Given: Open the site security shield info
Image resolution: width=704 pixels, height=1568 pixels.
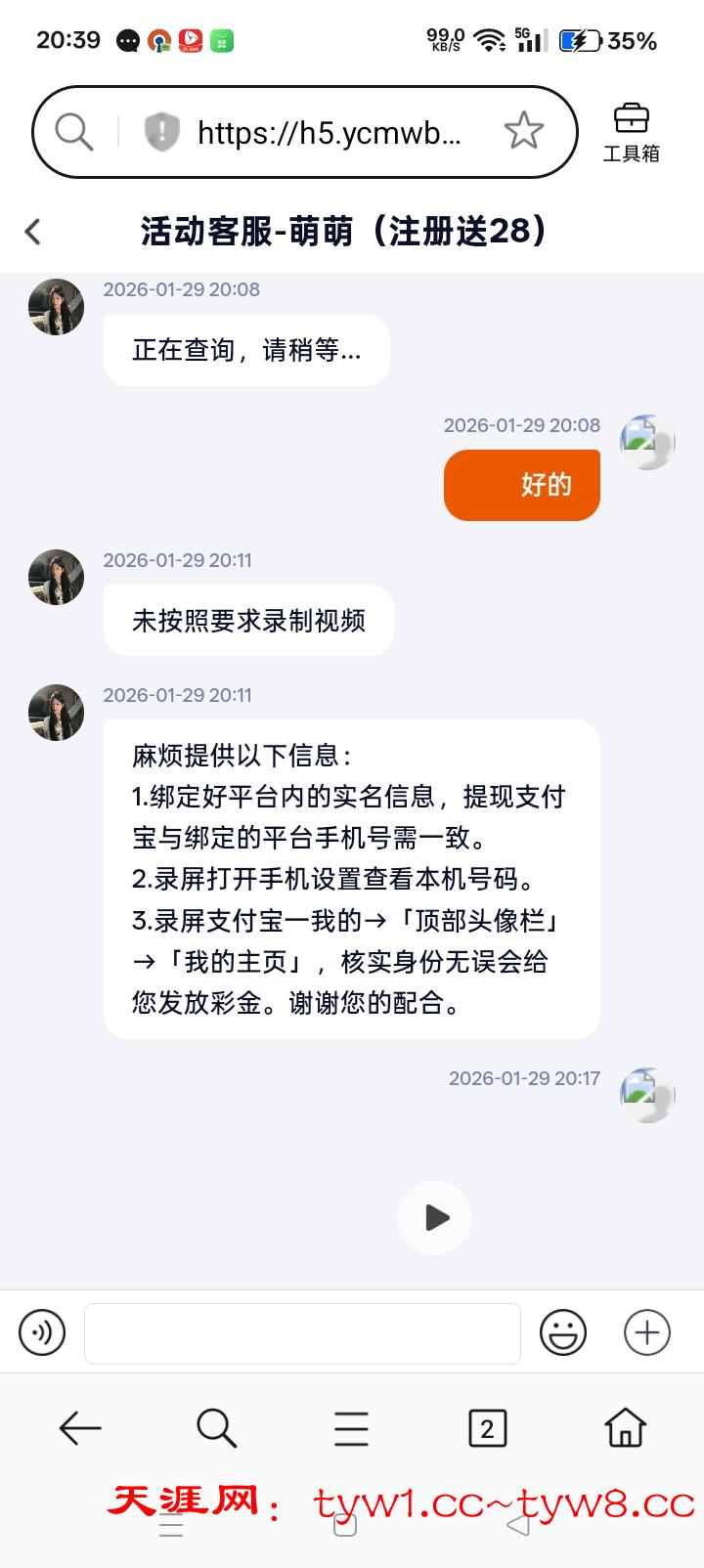Looking at the screenshot, I should coord(161,131).
